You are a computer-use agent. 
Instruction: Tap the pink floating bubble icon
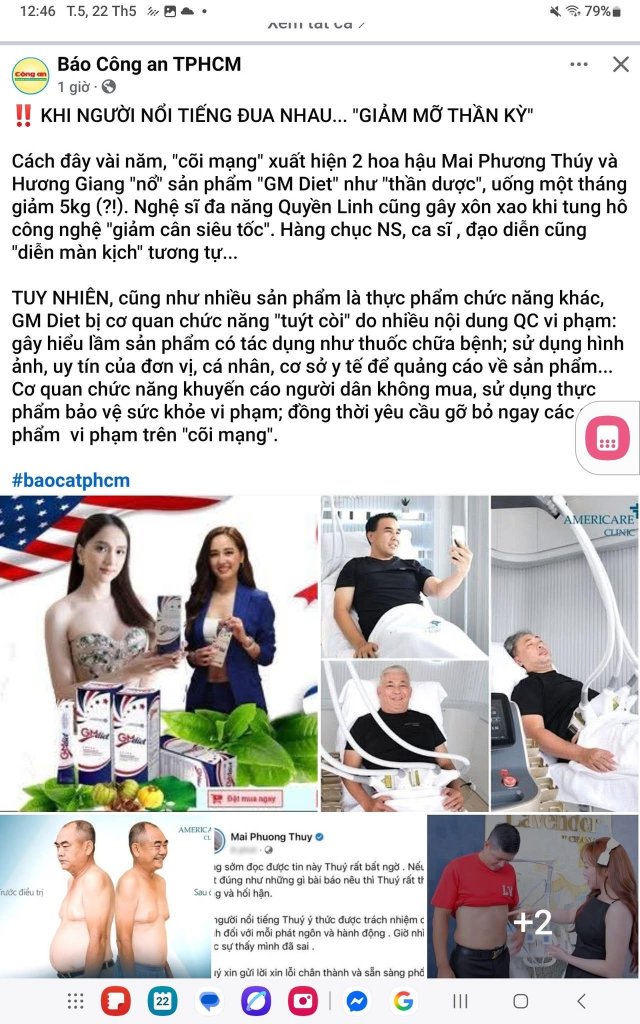point(607,439)
